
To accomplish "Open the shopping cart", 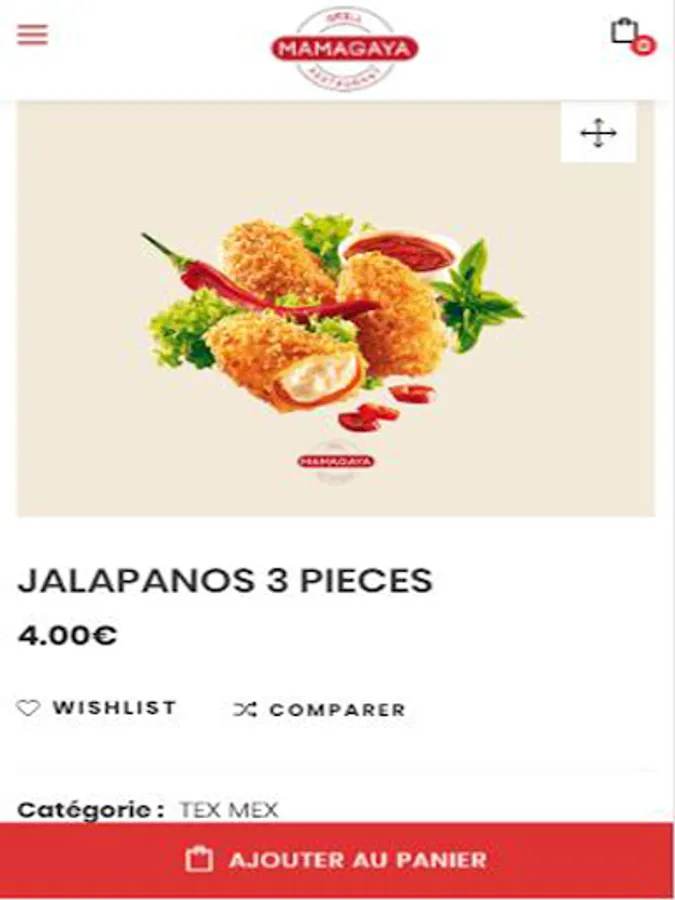I will pyautogui.click(x=629, y=34).
